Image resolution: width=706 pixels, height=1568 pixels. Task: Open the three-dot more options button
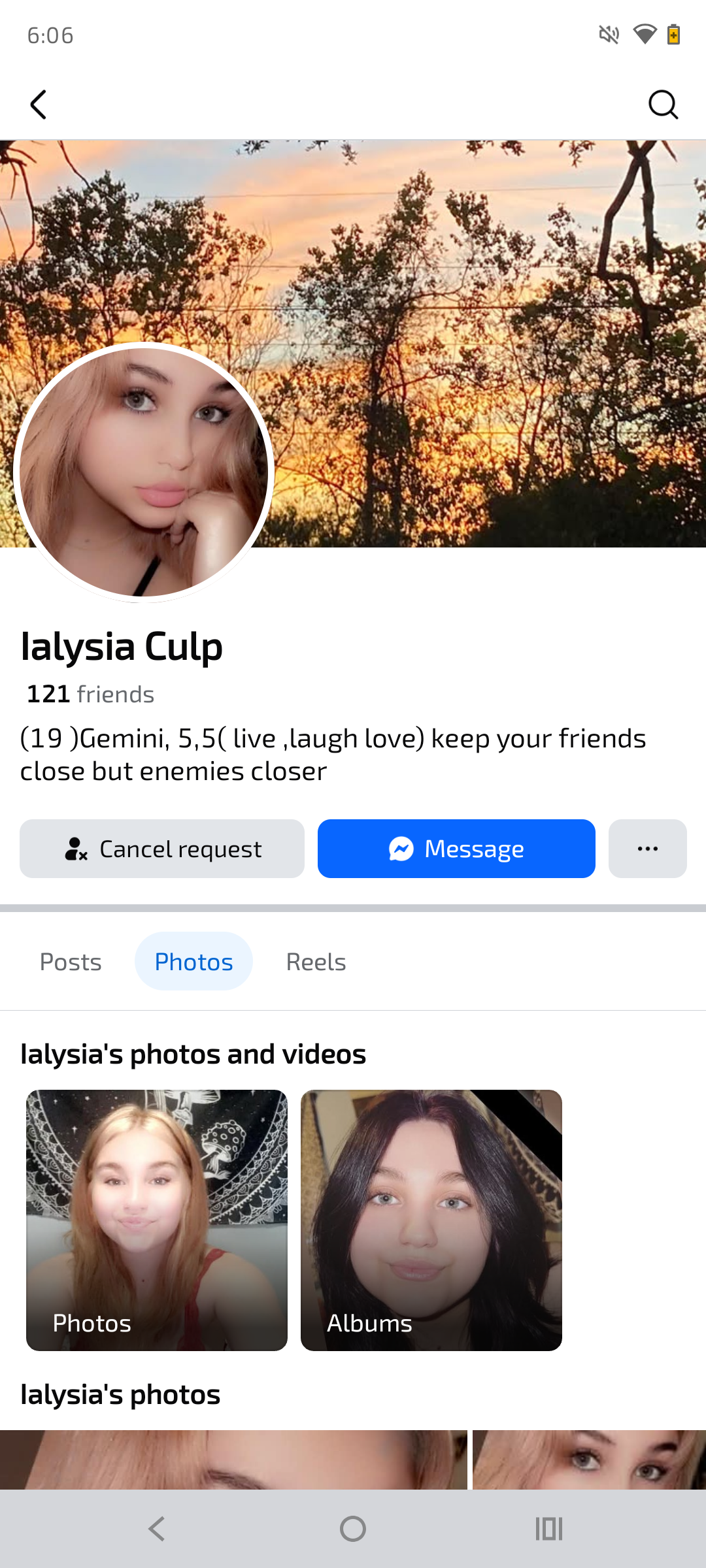click(x=647, y=849)
